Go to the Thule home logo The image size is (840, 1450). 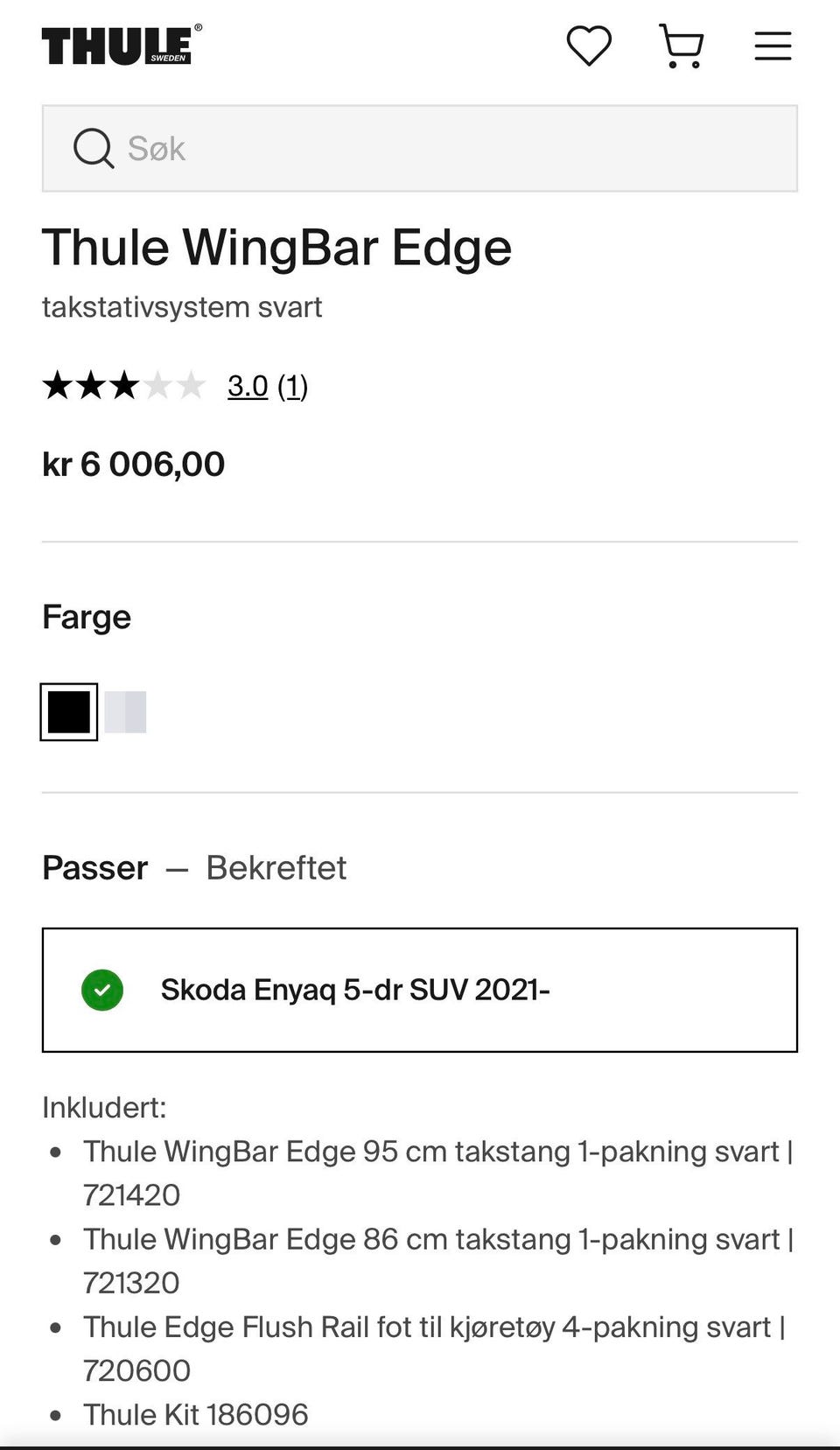coord(121,46)
